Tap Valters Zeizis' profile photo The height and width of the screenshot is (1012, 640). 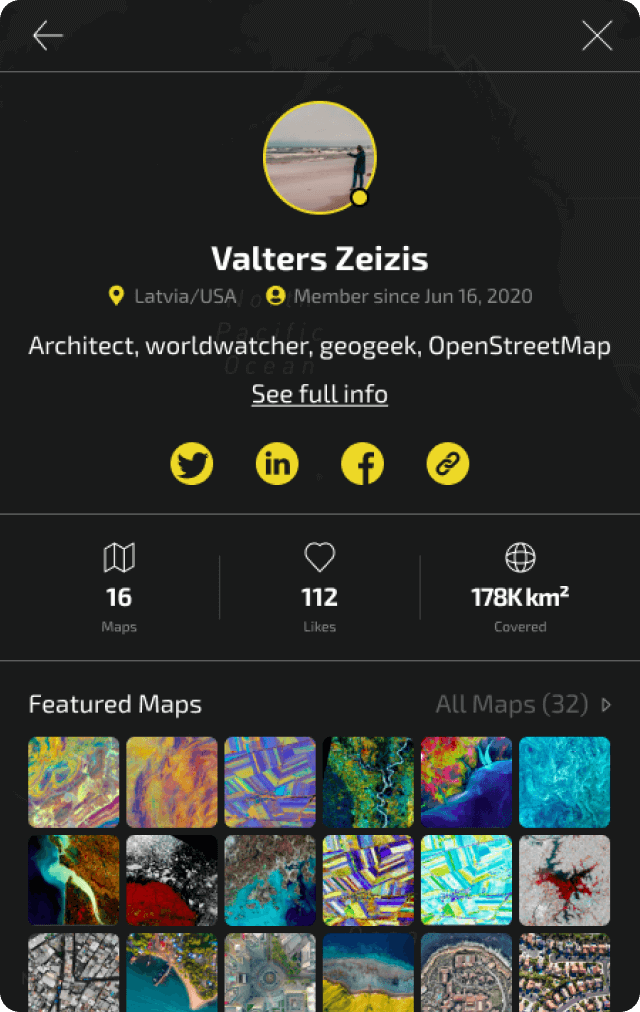click(x=319, y=158)
